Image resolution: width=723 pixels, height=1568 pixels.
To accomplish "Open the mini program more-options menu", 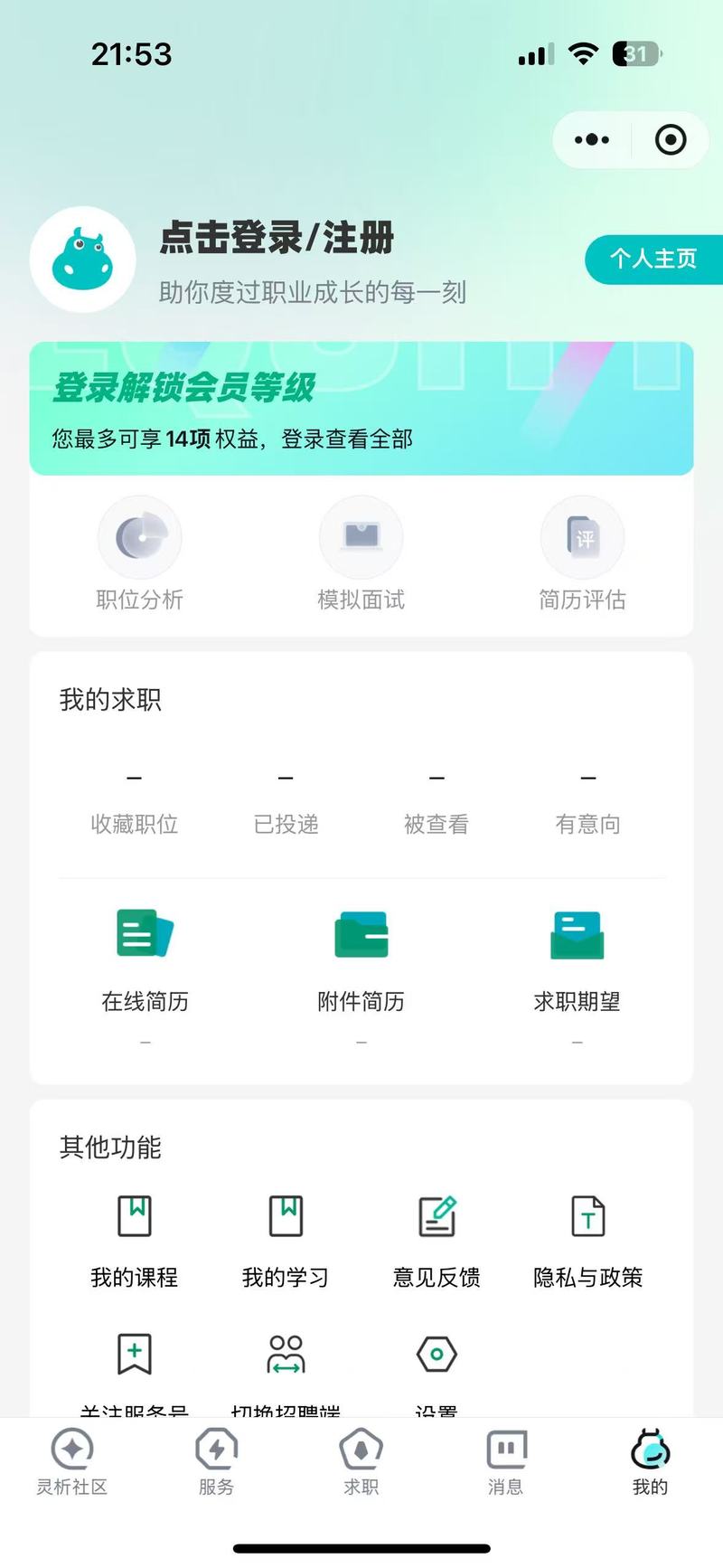I will [x=592, y=140].
